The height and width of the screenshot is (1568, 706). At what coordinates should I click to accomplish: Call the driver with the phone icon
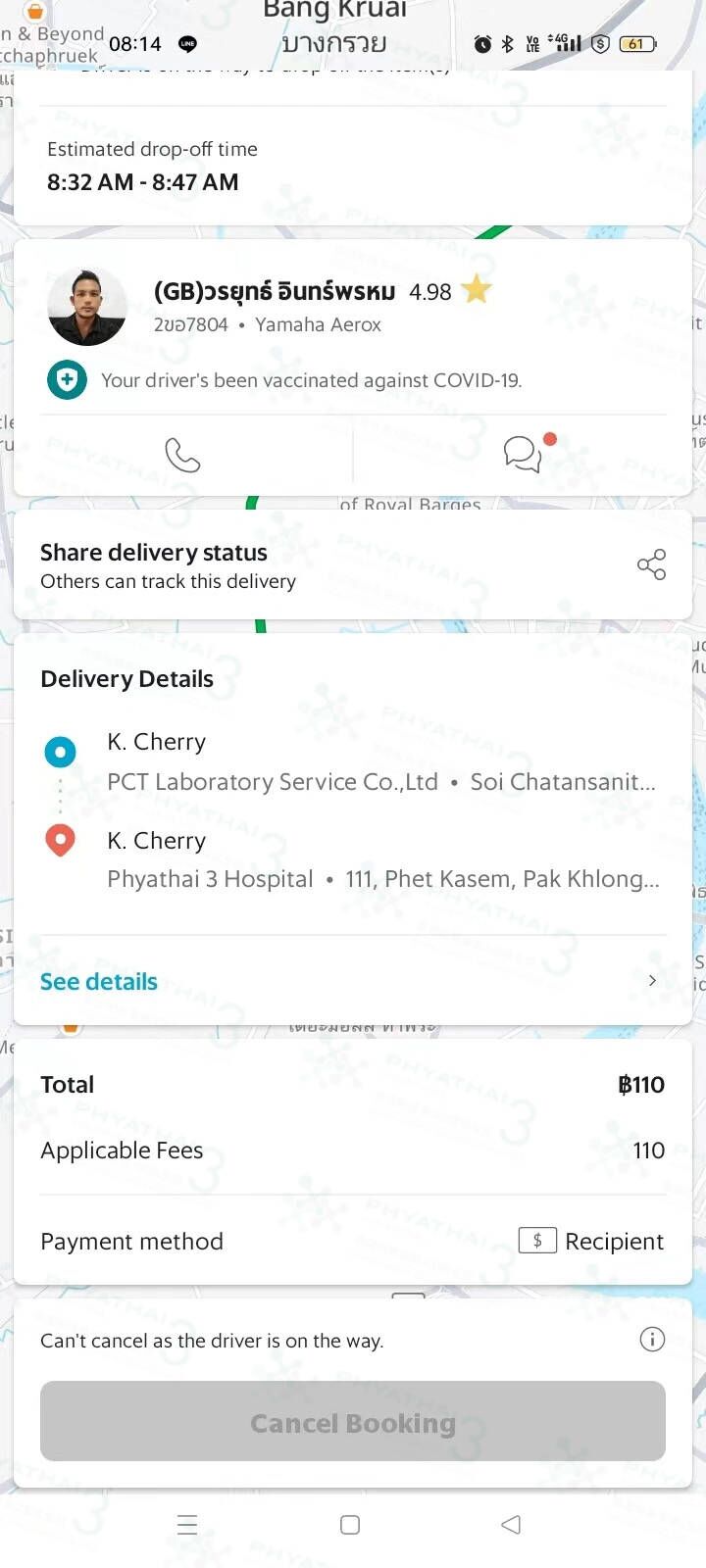[x=182, y=455]
